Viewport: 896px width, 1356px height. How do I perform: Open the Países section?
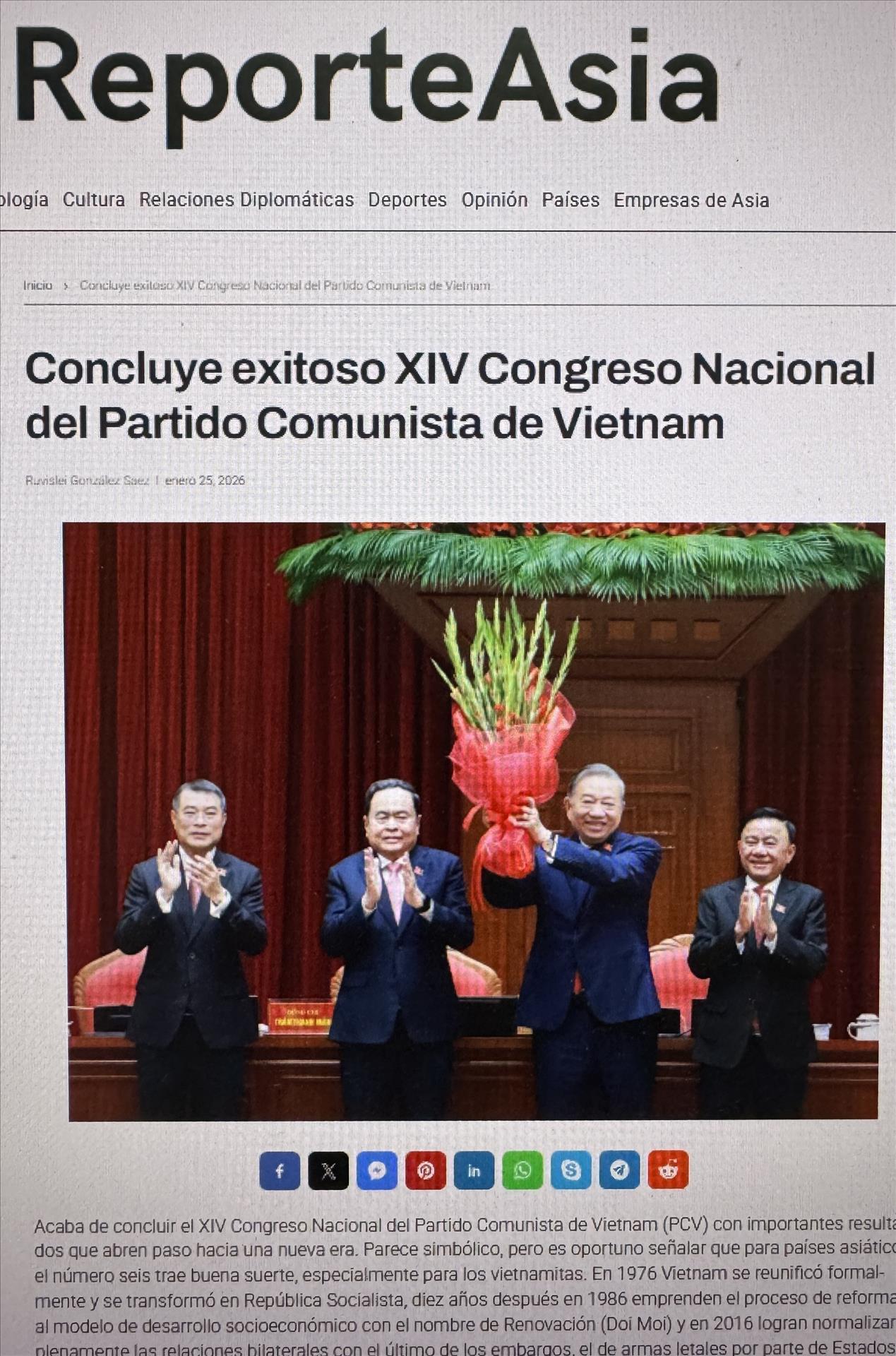coord(571,200)
